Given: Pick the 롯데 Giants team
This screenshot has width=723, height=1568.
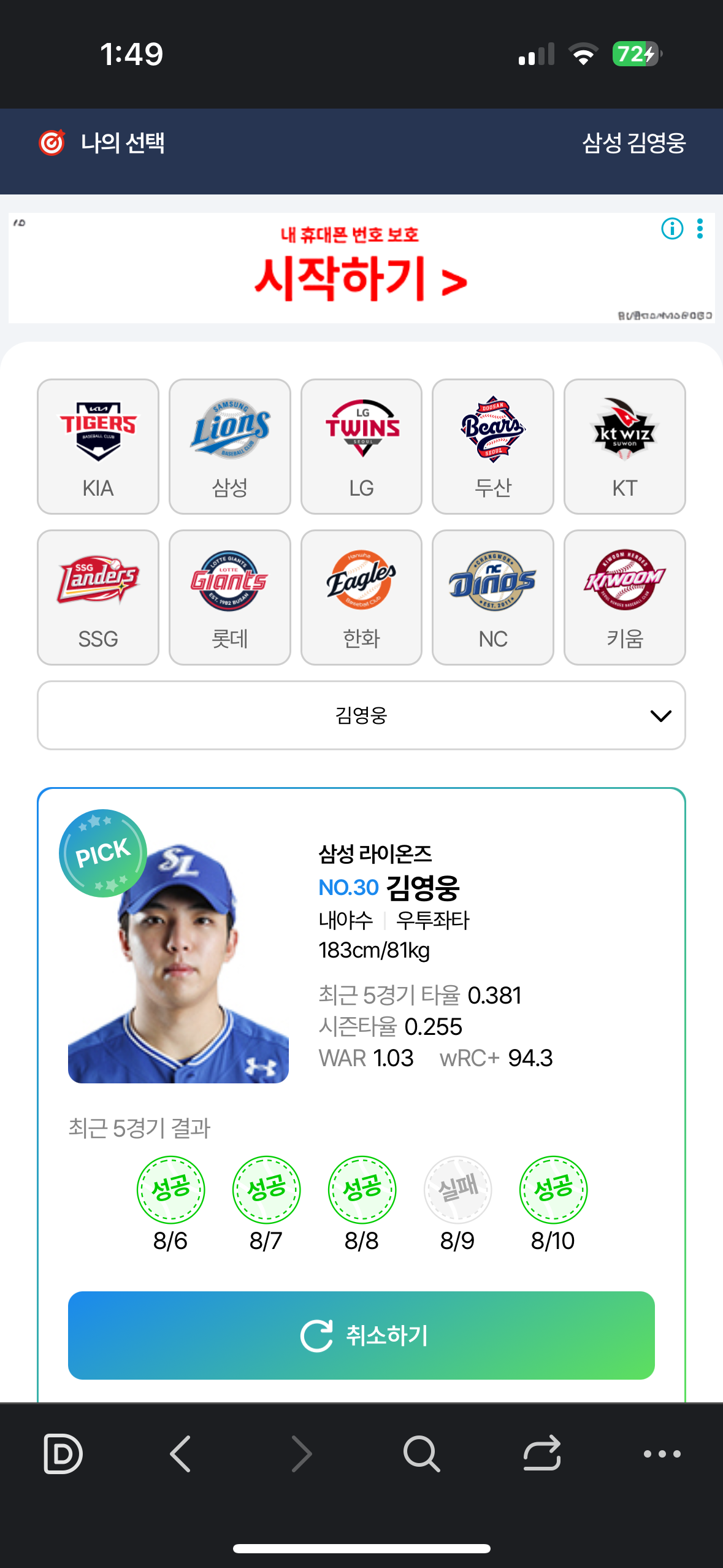Looking at the screenshot, I should [x=230, y=597].
